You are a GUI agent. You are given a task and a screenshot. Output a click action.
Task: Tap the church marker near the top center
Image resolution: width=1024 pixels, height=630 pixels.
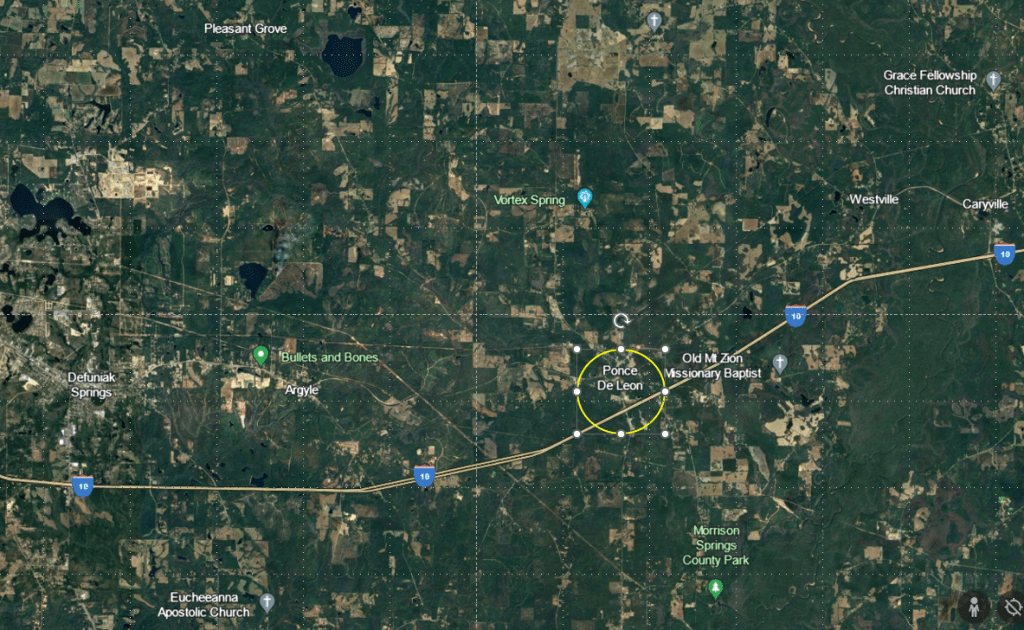click(x=654, y=20)
